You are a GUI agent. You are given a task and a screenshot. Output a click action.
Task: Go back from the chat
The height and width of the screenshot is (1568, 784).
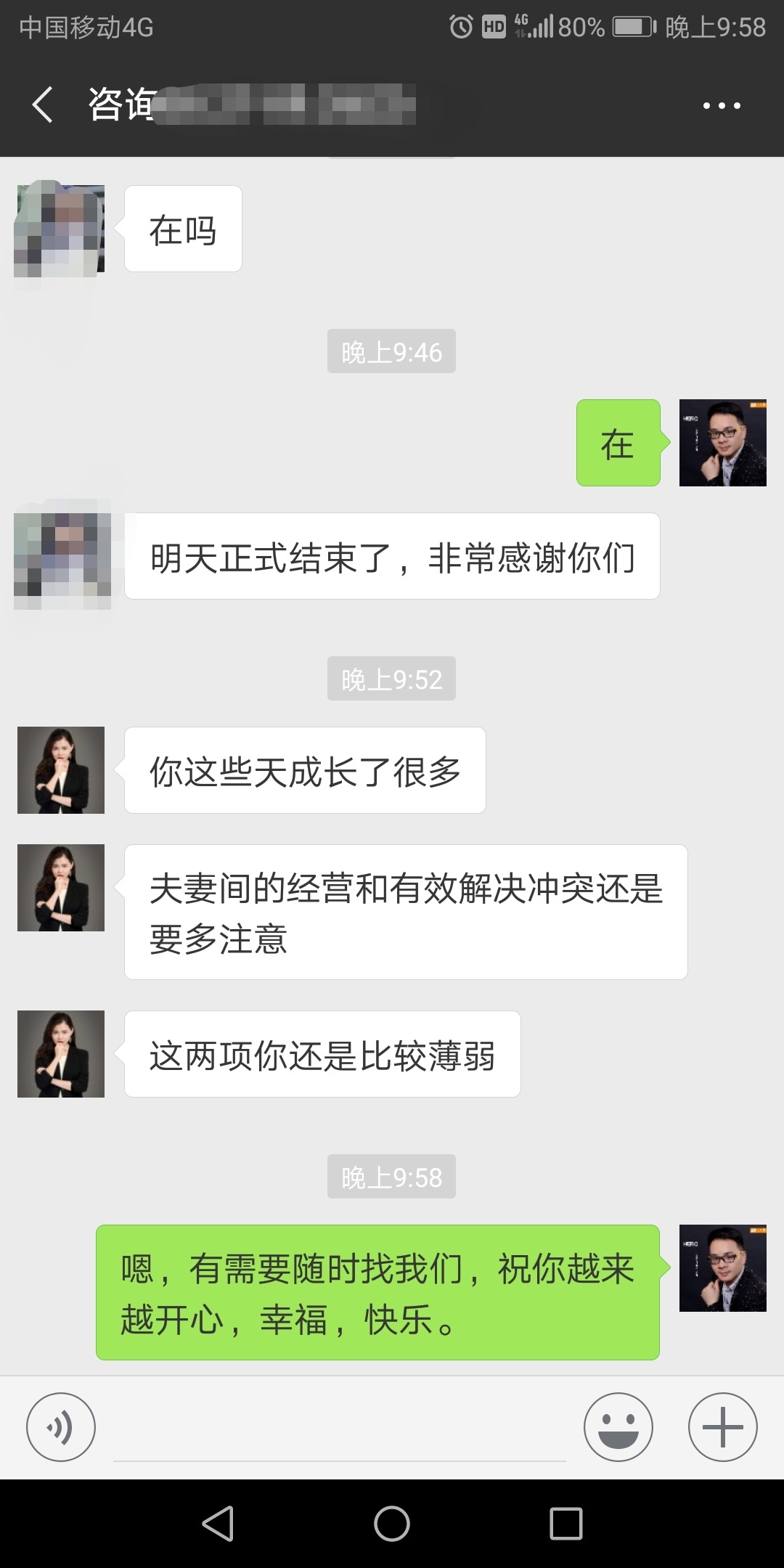(44, 105)
